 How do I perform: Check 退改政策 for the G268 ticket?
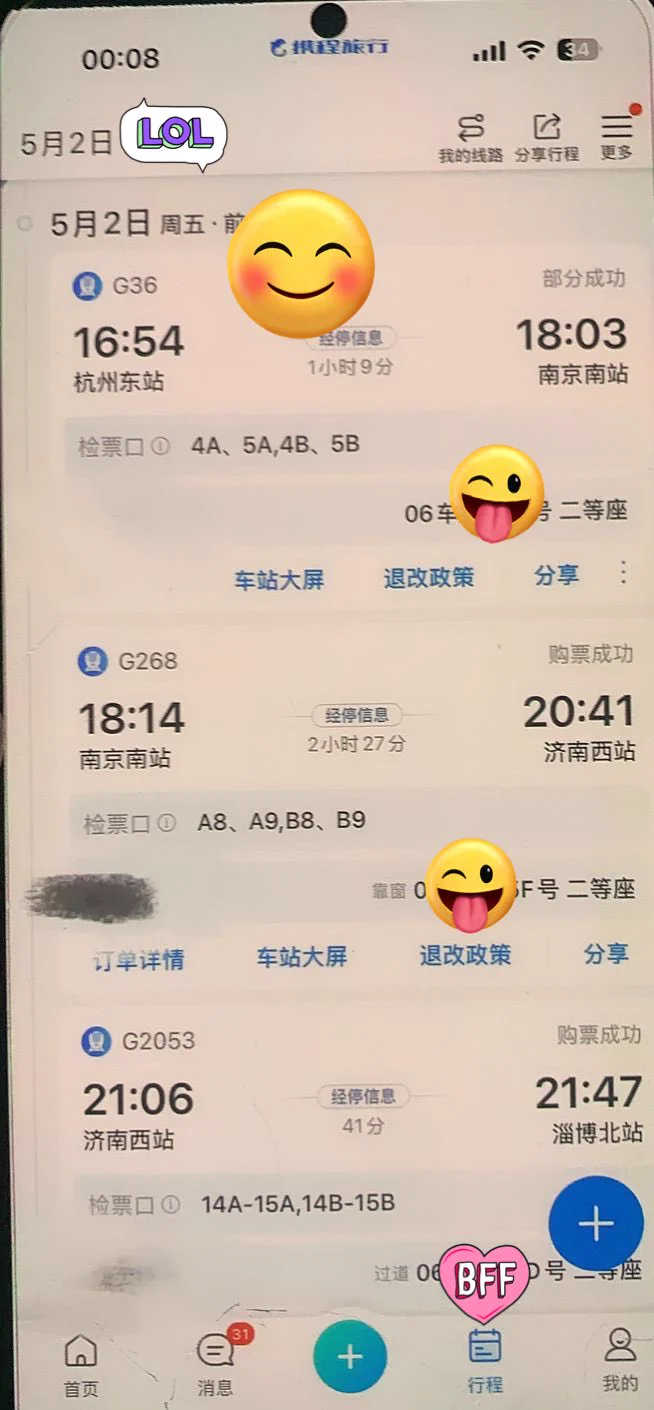[x=465, y=955]
